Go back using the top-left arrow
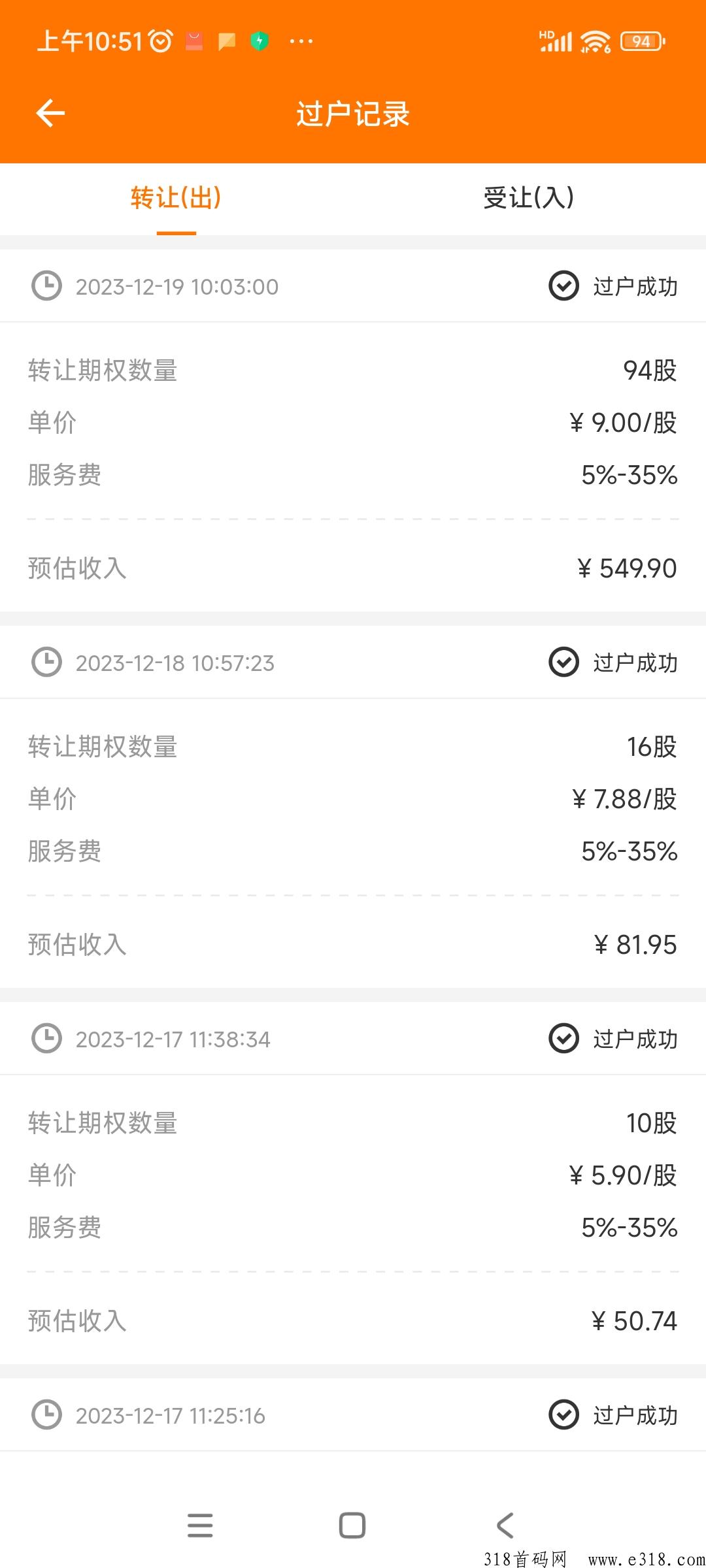The image size is (706, 1568). tap(50, 113)
